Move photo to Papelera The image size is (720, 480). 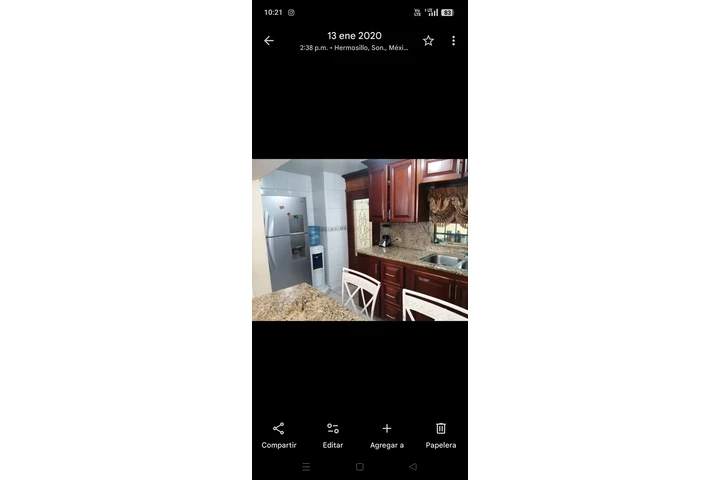tap(441, 434)
